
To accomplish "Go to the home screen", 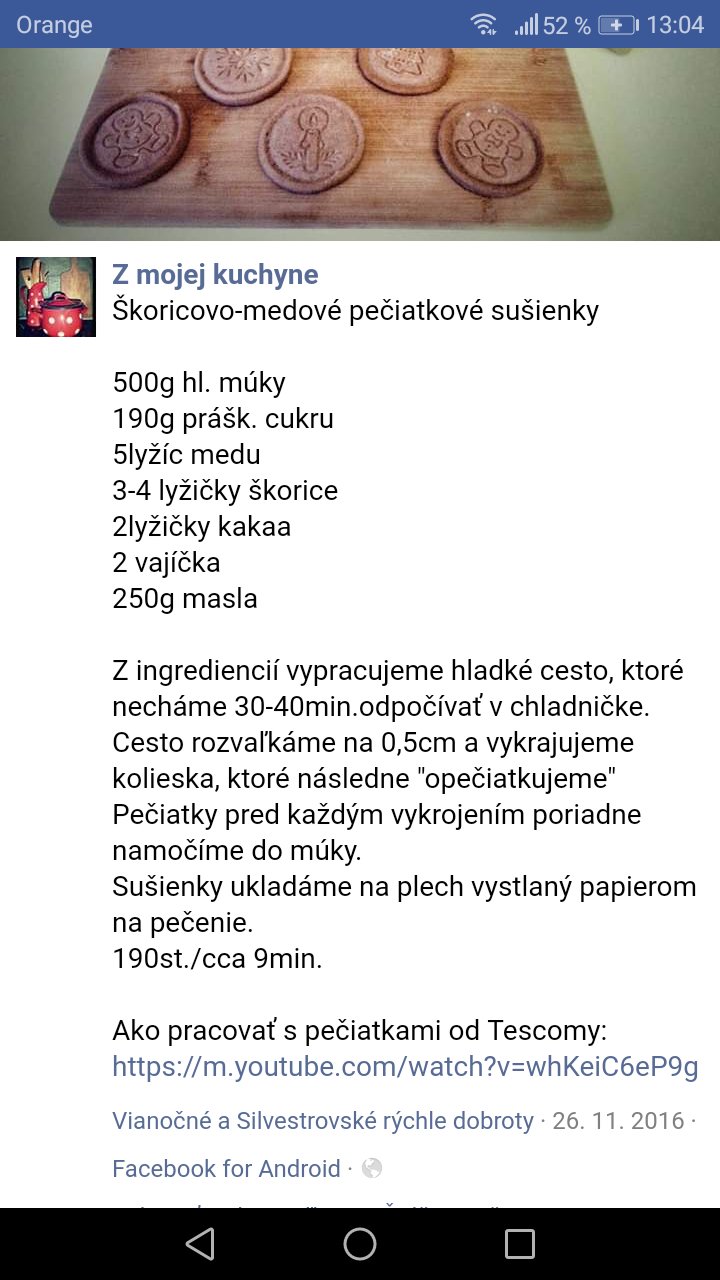I will 360,1244.
